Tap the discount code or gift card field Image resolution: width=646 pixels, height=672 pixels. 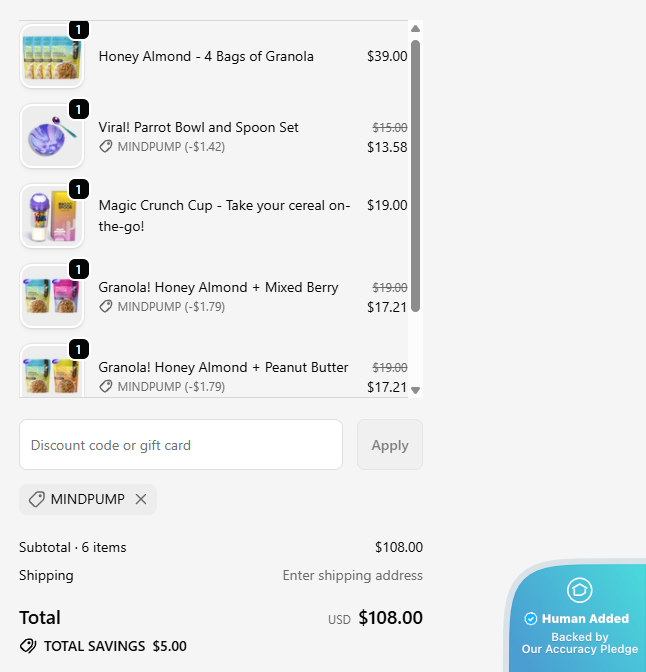point(181,445)
